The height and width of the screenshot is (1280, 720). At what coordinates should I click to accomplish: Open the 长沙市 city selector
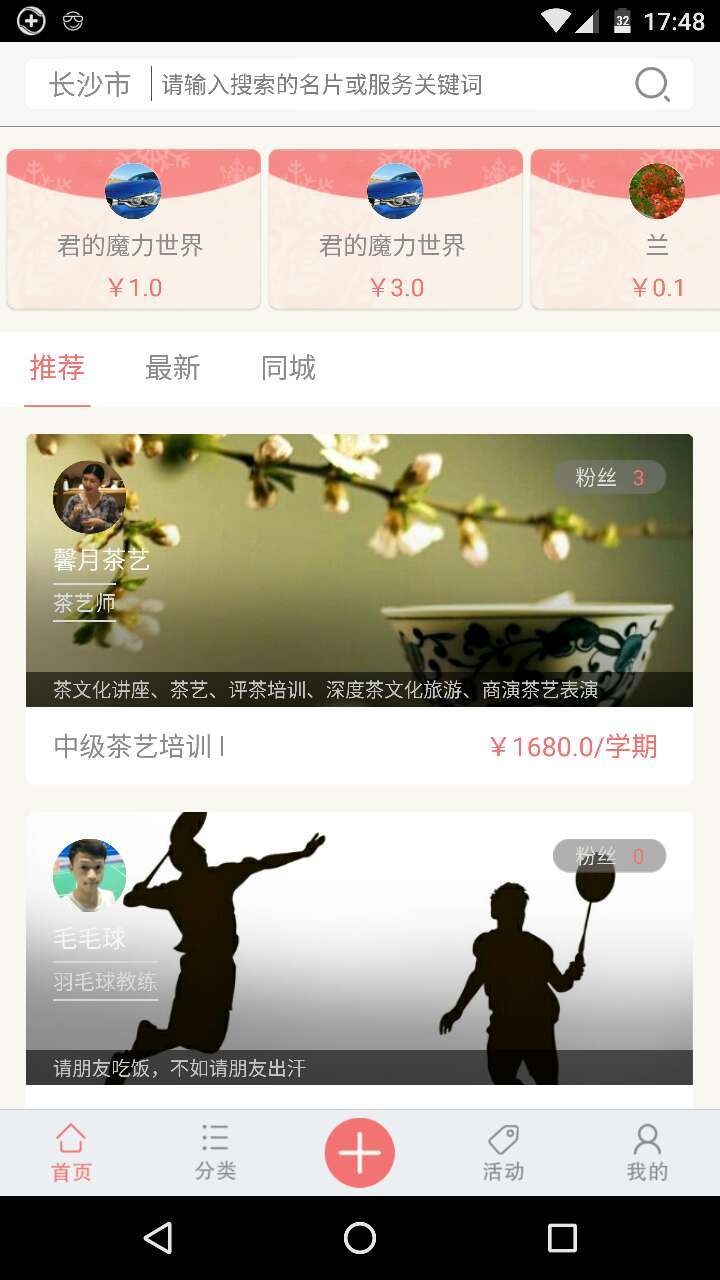pos(90,85)
